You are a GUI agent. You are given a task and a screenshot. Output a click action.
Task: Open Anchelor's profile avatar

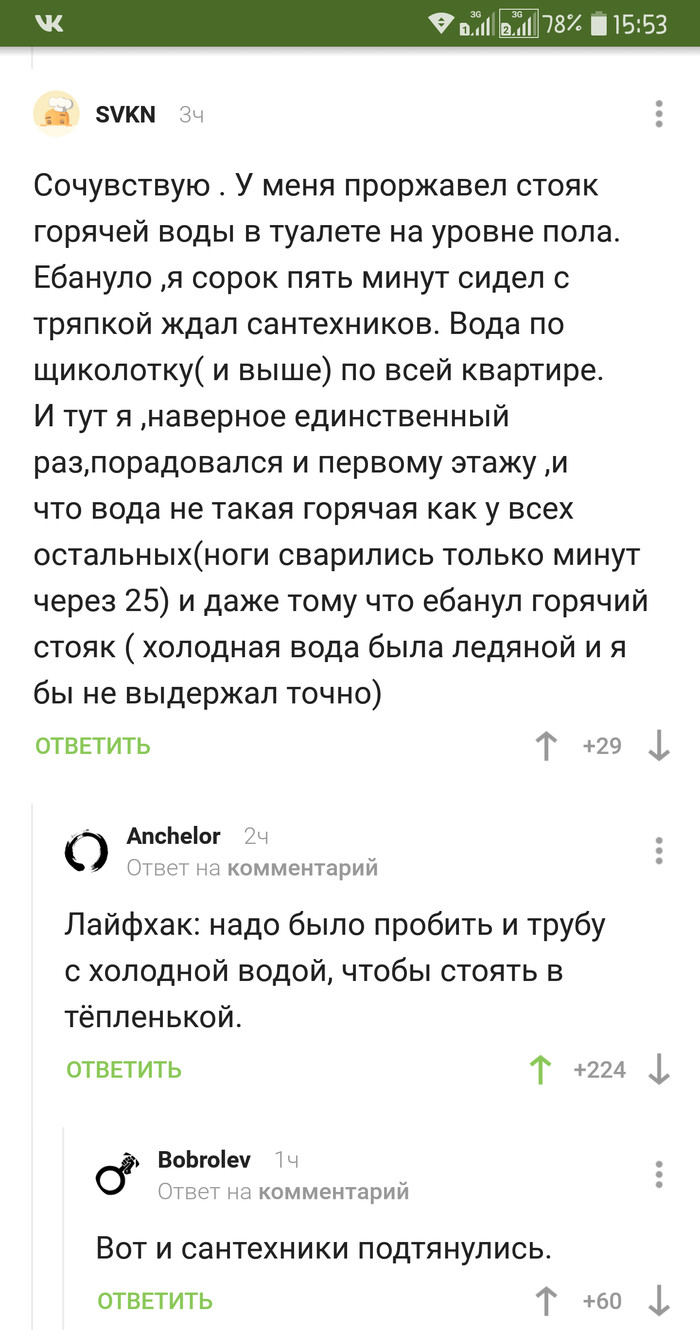[86, 851]
